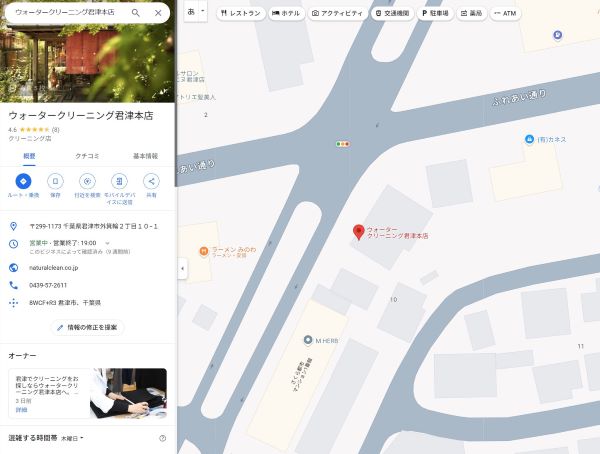Filter map by 交通機関 chip
Viewport: 600px width, 454px height.
tap(395, 13)
